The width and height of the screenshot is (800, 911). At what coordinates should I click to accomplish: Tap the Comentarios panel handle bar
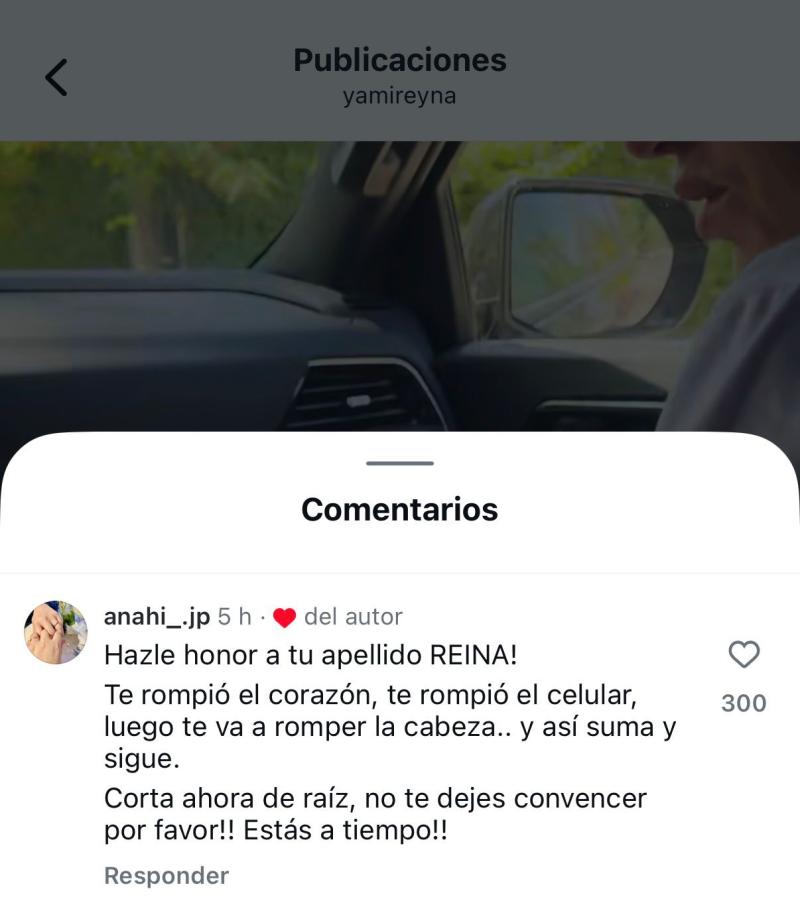click(x=400, y=463)
